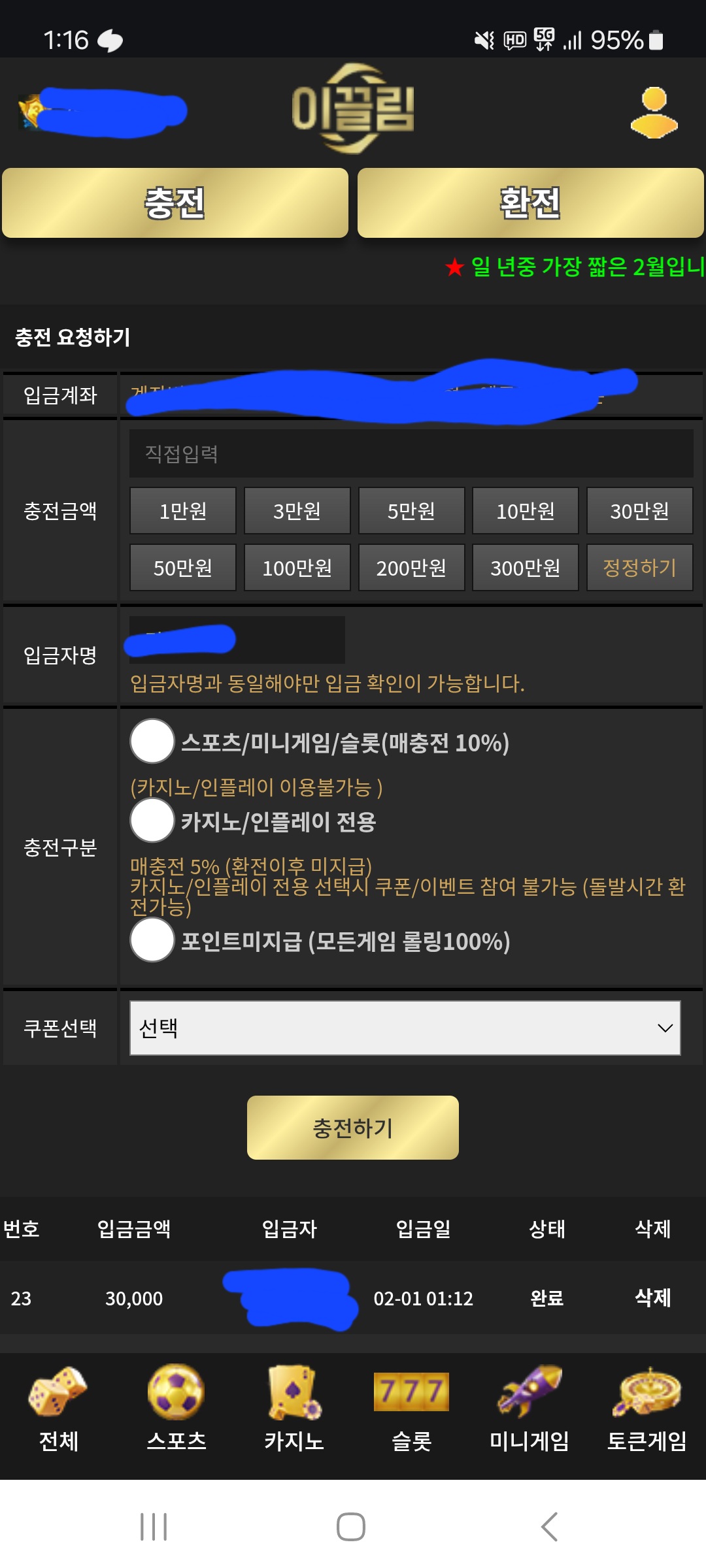Choose 카지노/인플레이 전용 option
This screenshot has height=1568, width=706.
pyautogui.click(x=152, y=820)
